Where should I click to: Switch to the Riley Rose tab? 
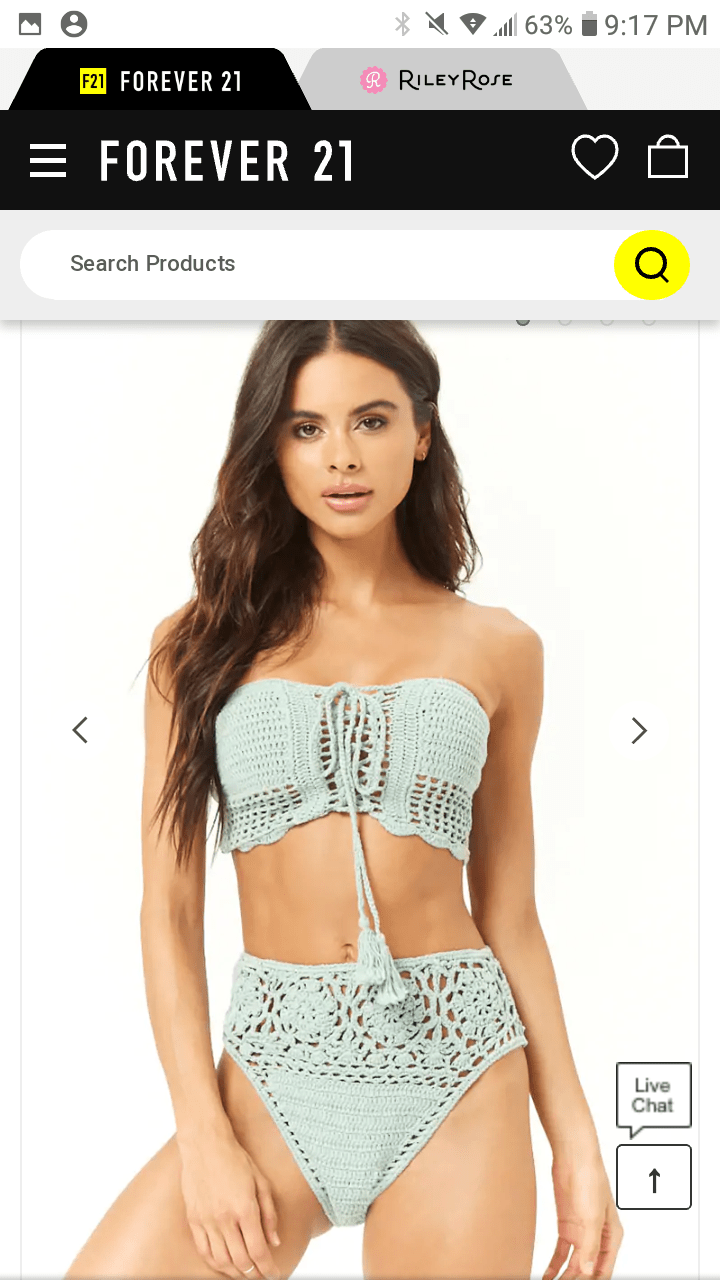click(x=438, y=80)
